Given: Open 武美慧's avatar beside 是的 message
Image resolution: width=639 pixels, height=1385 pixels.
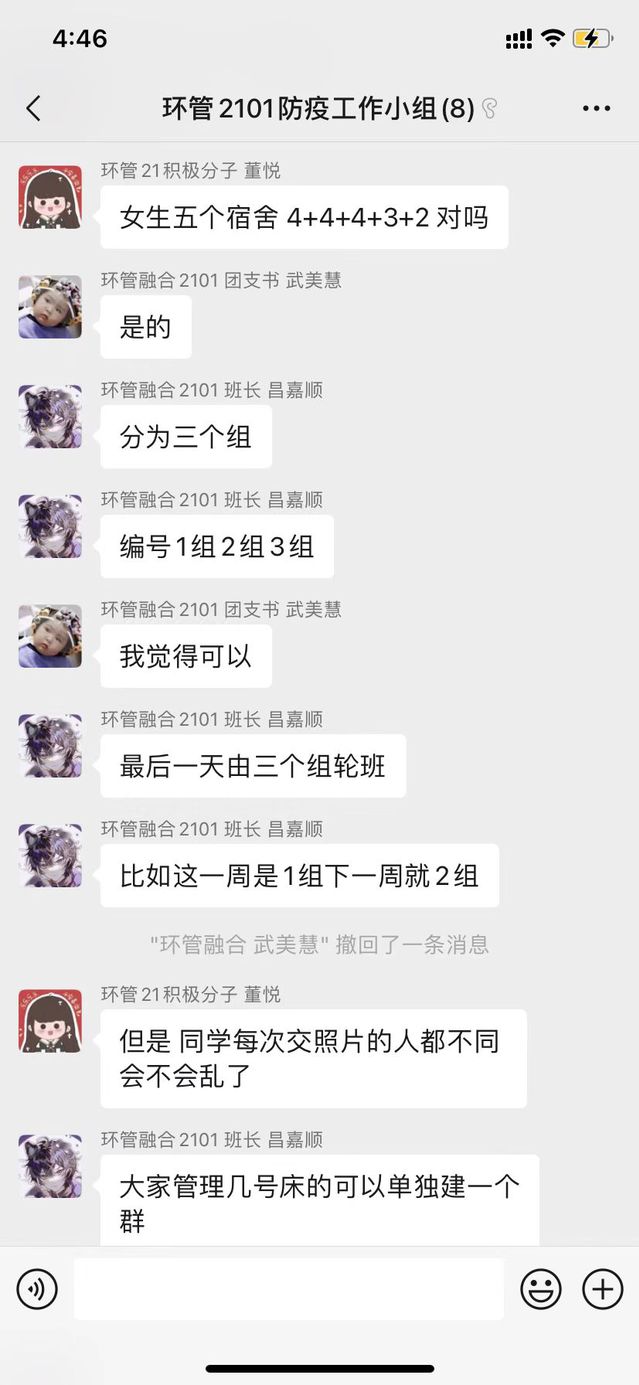Looking at the screenshot, I should (50, 307).
